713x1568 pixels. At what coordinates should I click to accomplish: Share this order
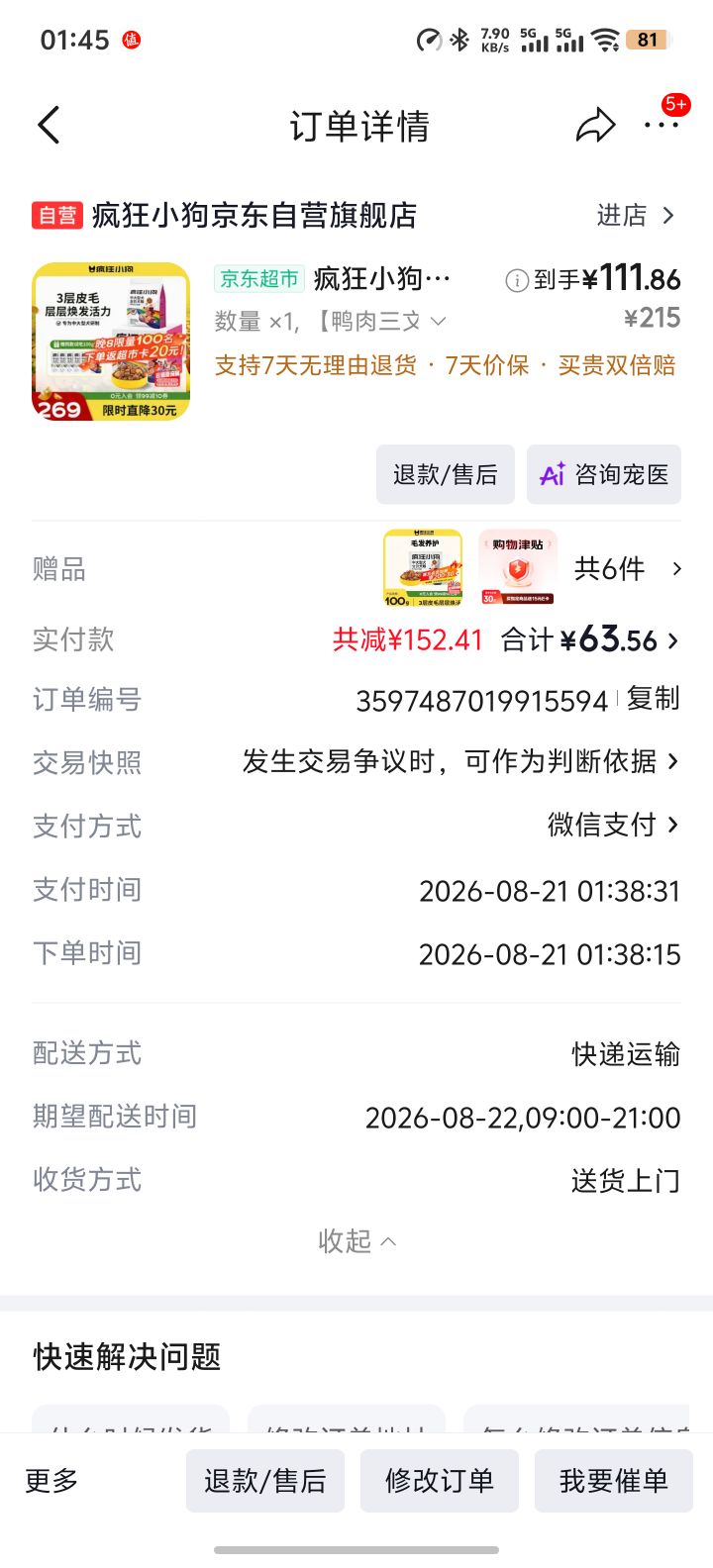click(595, 126)
